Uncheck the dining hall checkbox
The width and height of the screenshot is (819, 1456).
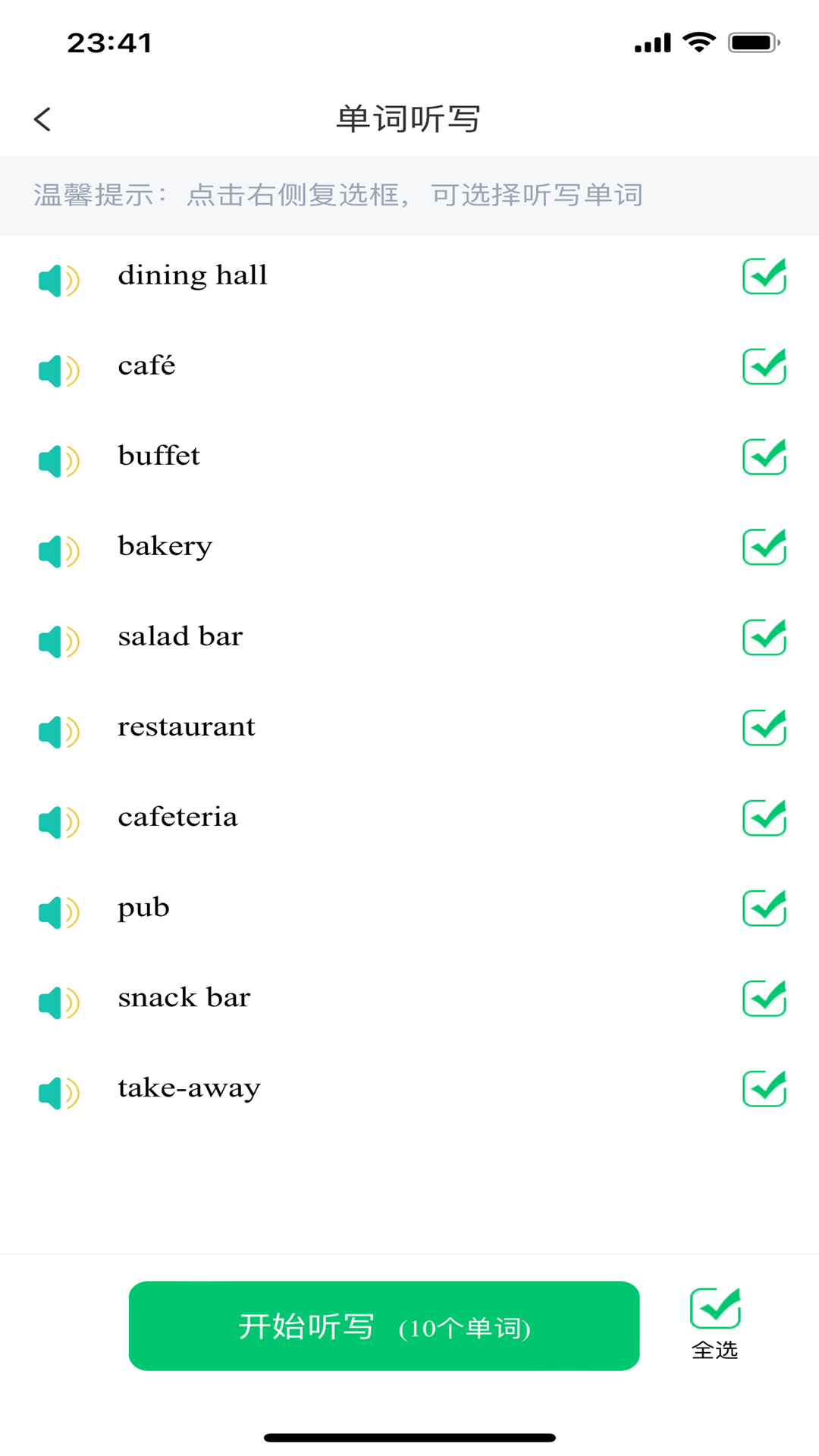coord(764,276)
